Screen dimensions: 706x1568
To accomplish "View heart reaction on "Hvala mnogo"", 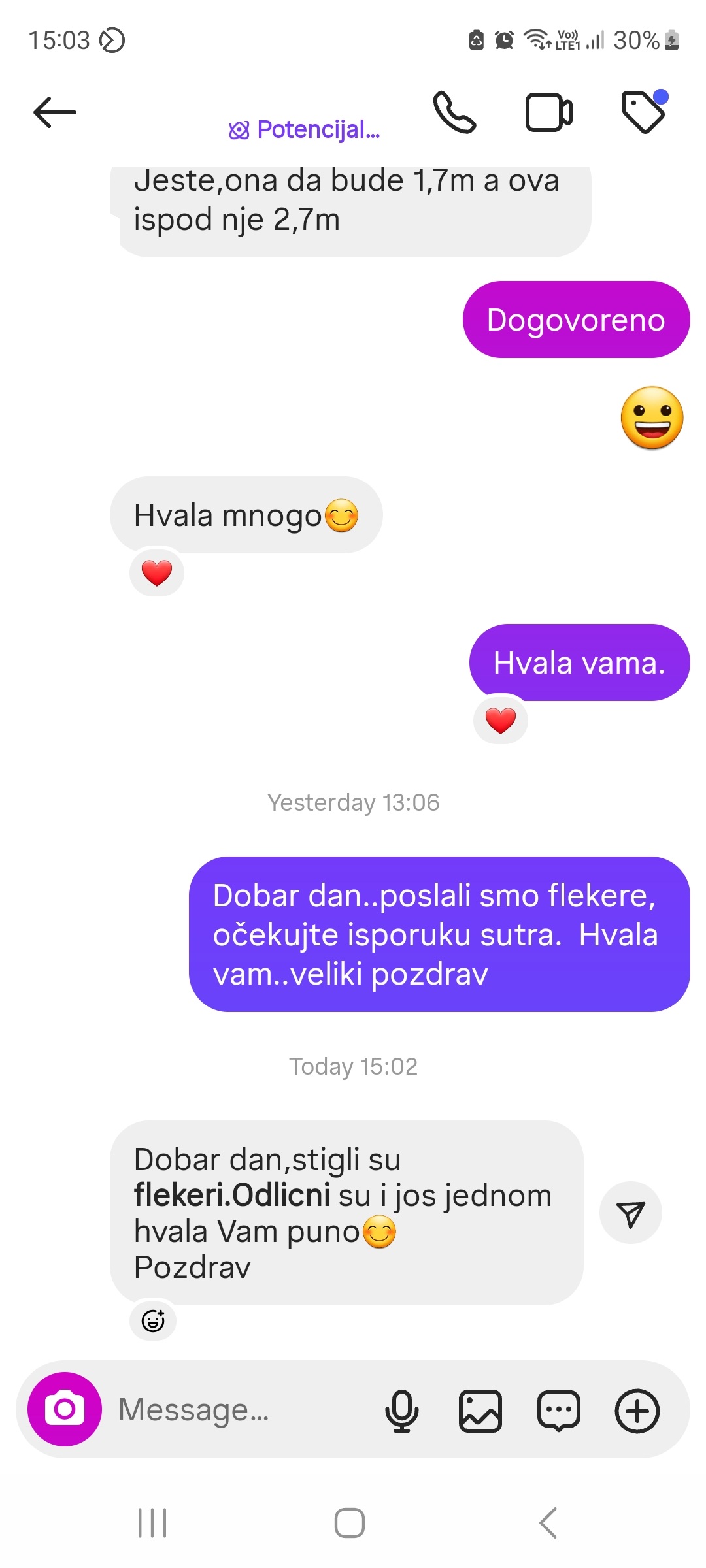I will [x=157, y=573].
